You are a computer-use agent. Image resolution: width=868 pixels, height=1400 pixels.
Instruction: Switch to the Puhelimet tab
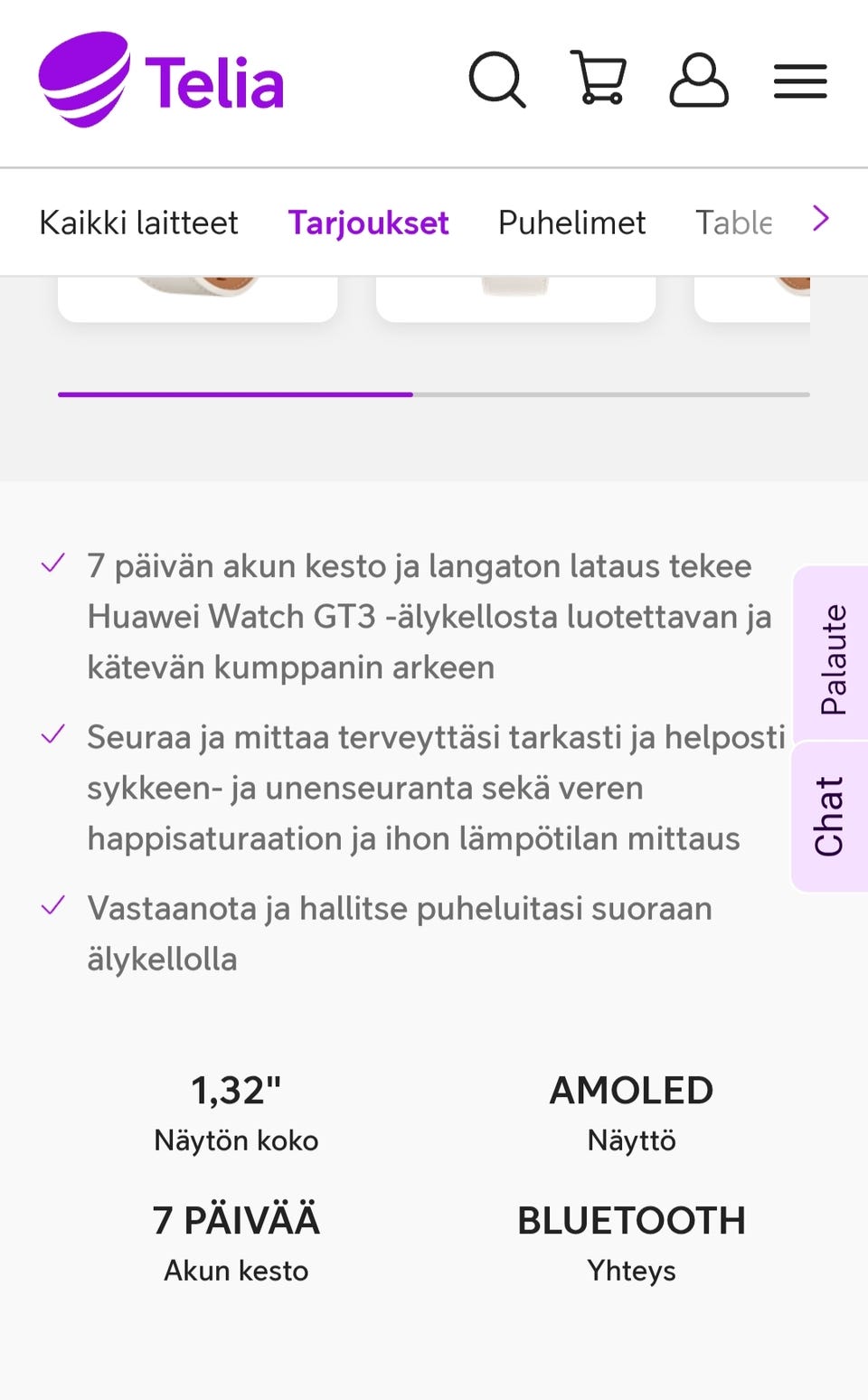[571, 222]
